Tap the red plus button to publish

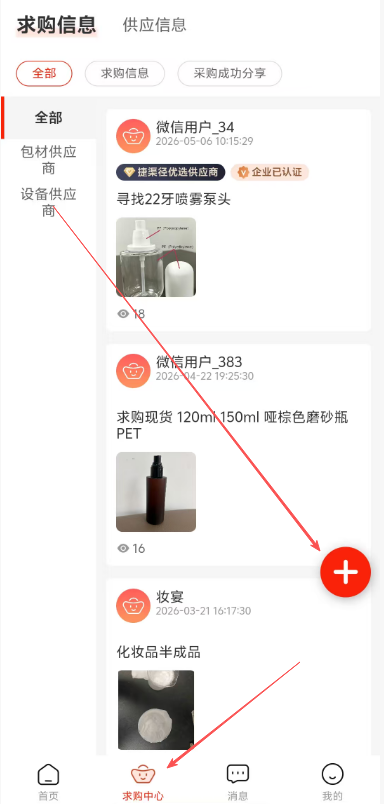346,572
